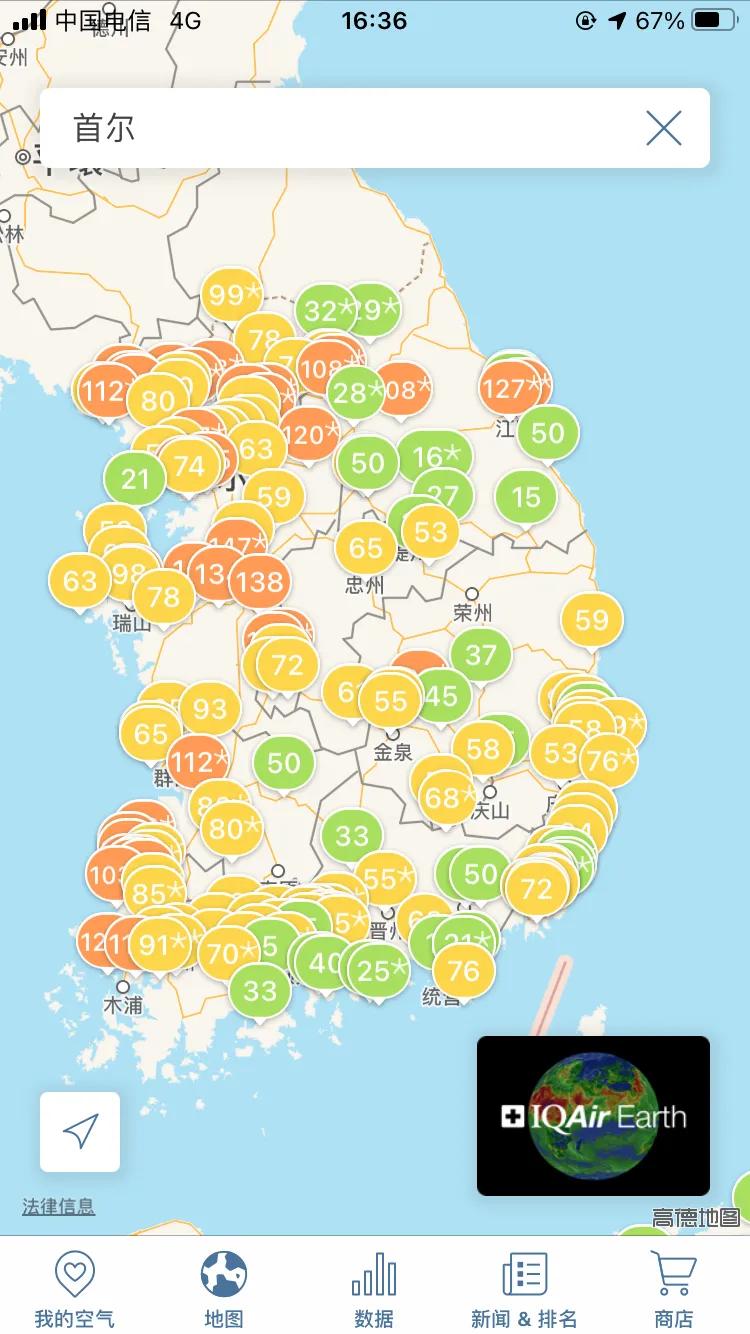
Task: Select the green 25 marker near bottom coast
Action: [x=378, y=967]
